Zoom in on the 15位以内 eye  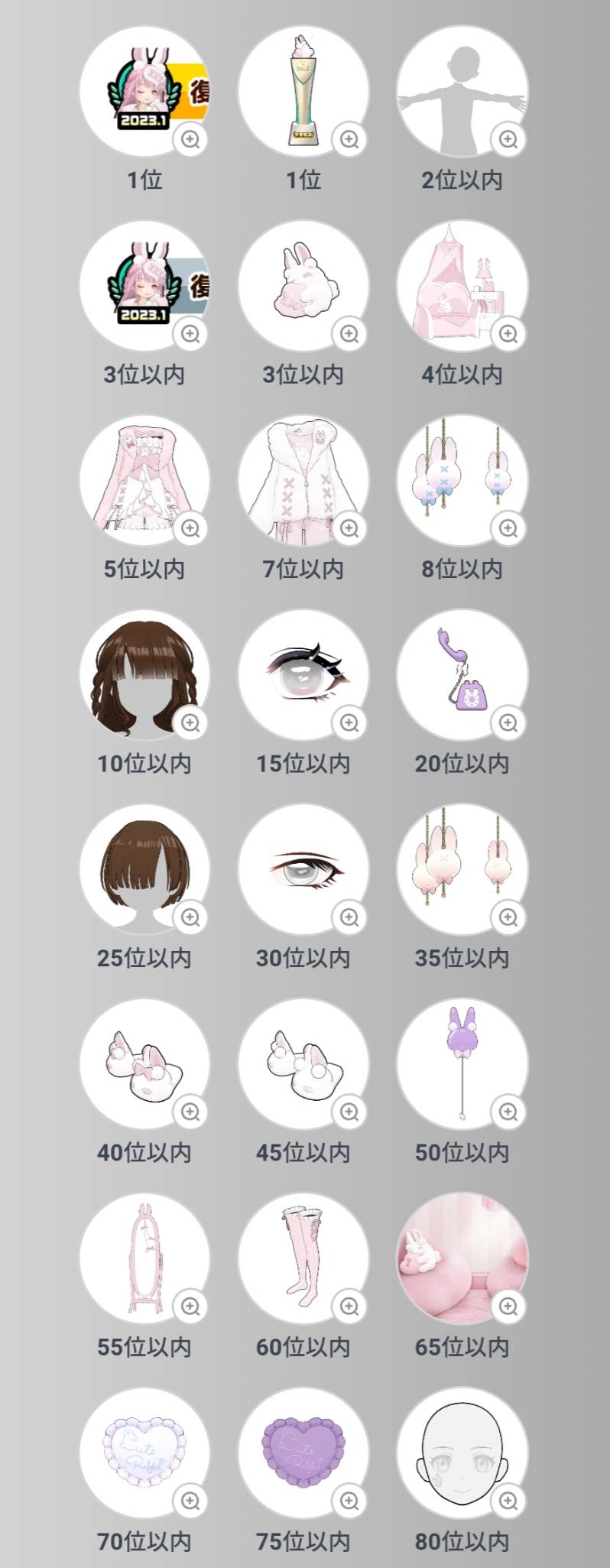tap(349, 722)
